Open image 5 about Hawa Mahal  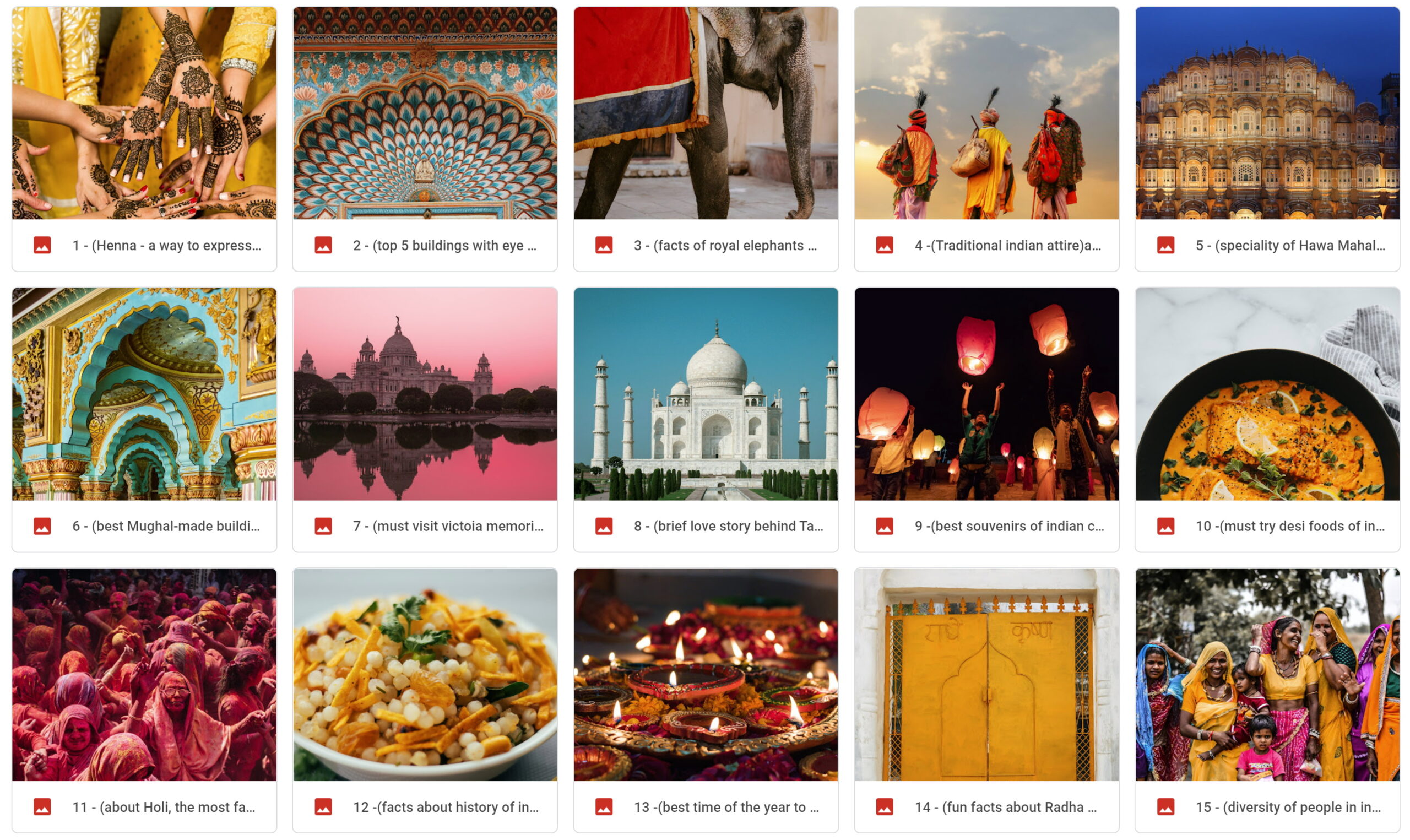[x=1267, y=113]
